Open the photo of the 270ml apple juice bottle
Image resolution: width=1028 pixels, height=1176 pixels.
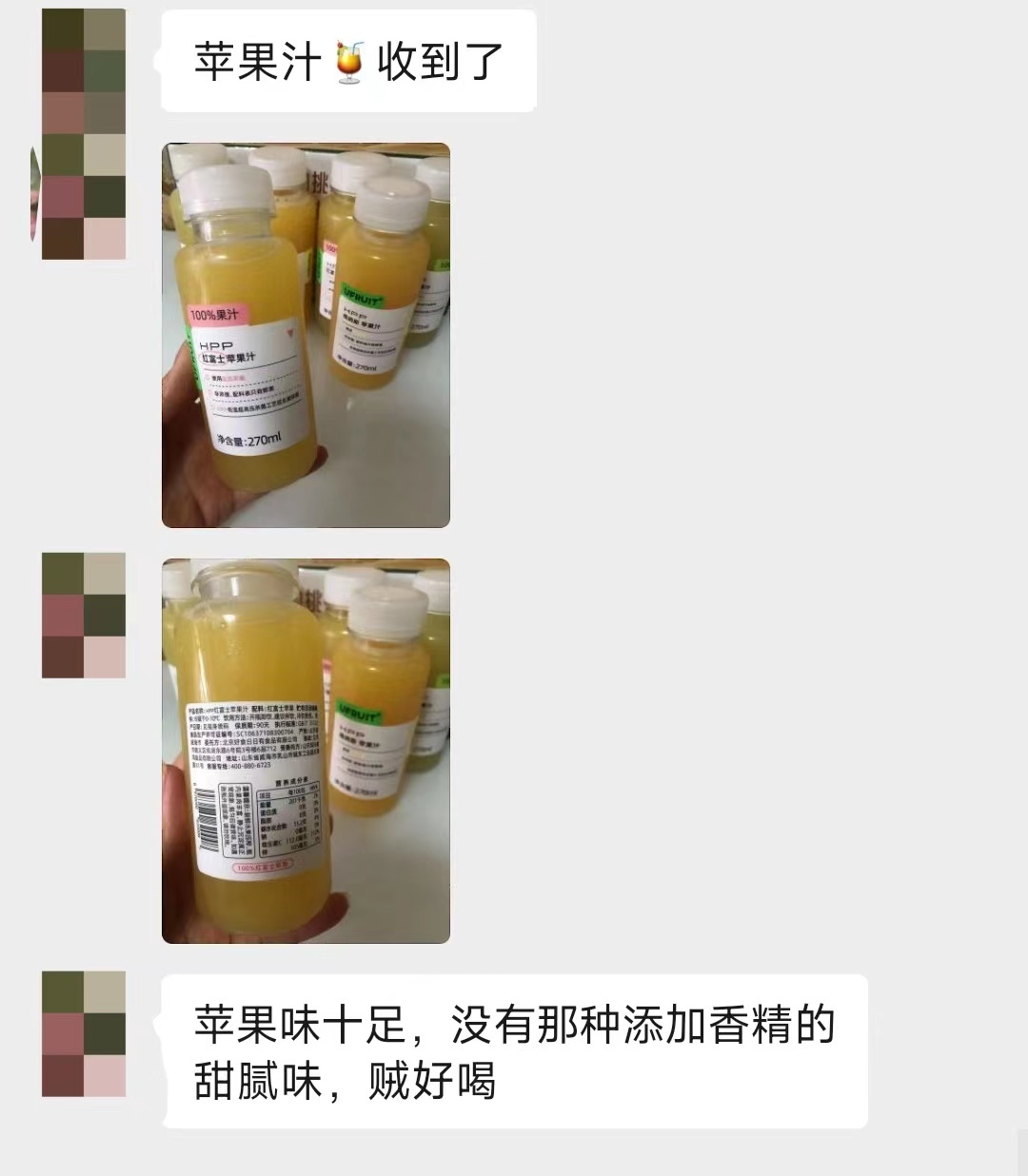[x=306, y=335]
